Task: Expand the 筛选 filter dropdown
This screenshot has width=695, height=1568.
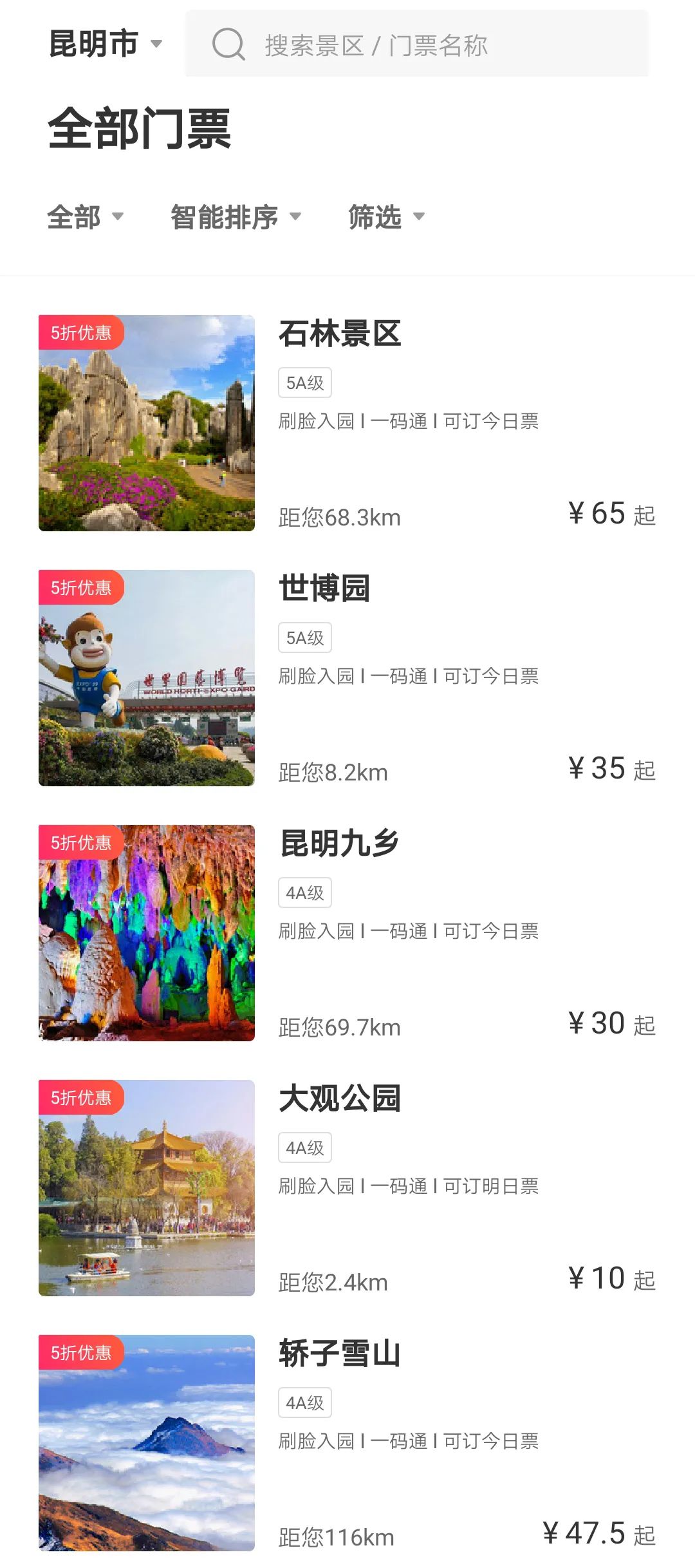Action: pyautogui.click(x=383, y=218)
